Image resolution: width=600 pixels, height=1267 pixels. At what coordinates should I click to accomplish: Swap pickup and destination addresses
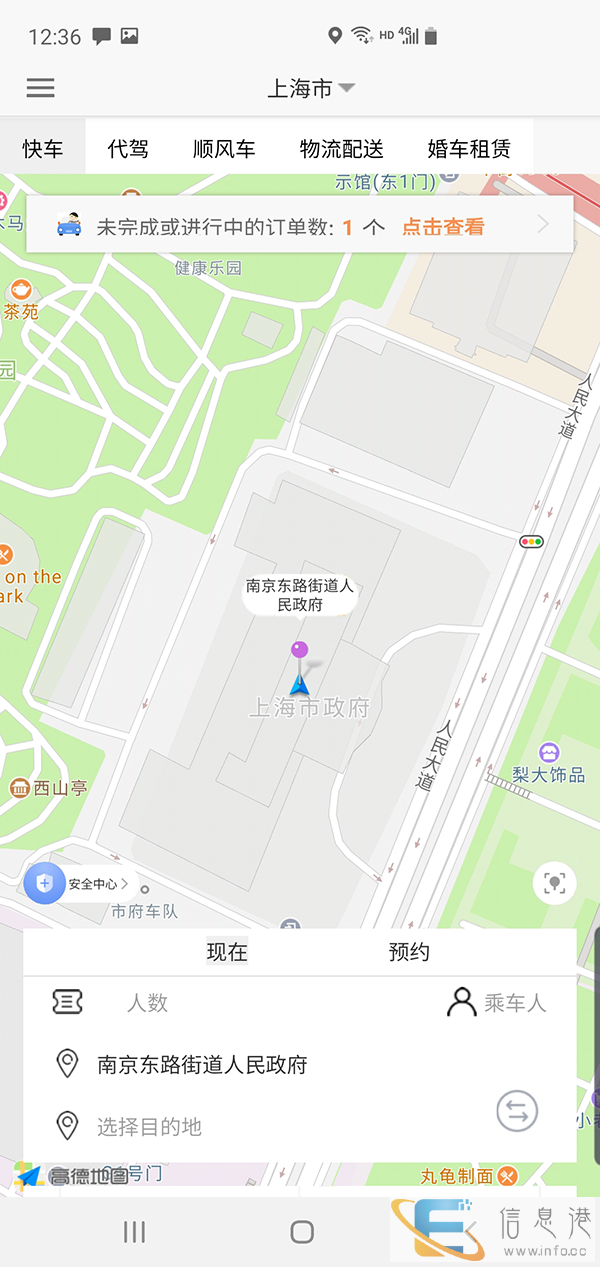click(x=517, y=1111)
